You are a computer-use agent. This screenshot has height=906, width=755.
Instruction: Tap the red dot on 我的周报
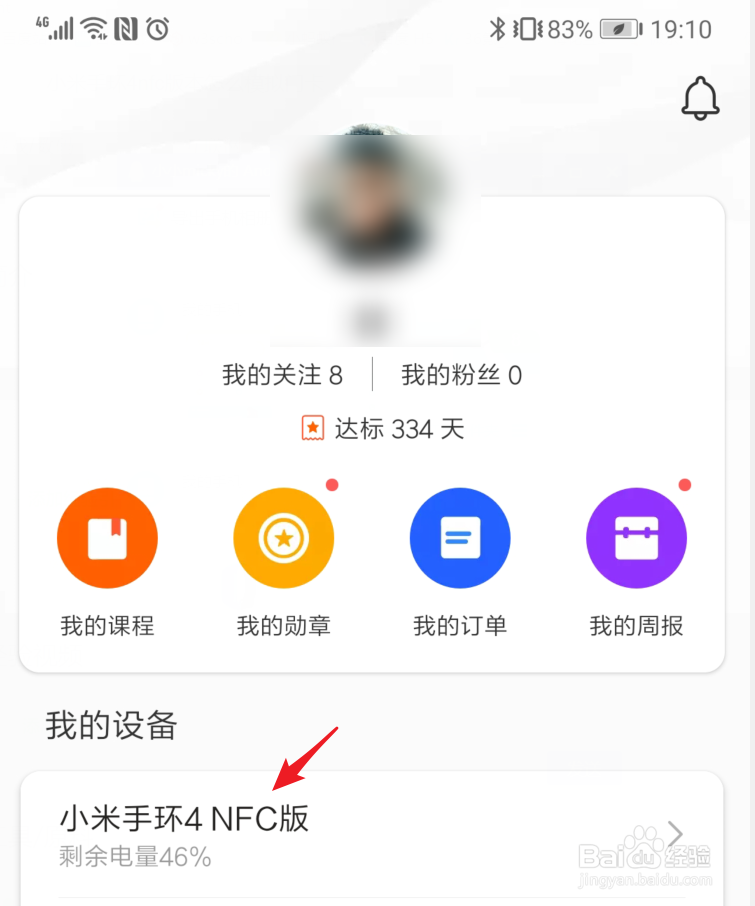686,485
